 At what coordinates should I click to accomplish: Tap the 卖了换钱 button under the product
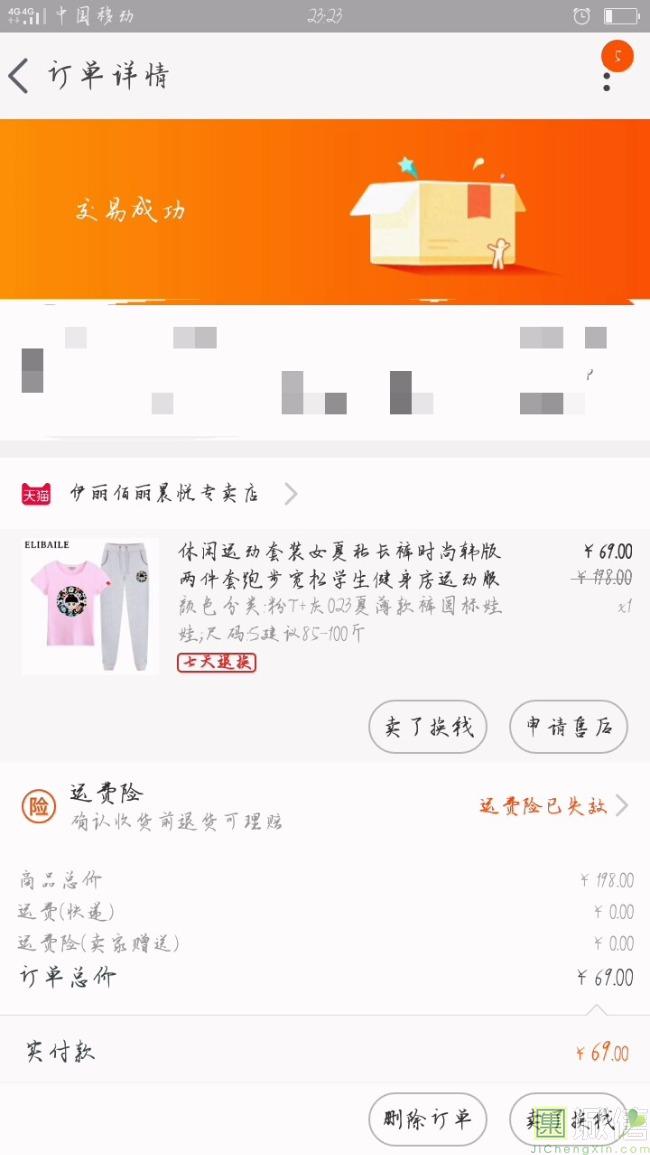point(427,727)
